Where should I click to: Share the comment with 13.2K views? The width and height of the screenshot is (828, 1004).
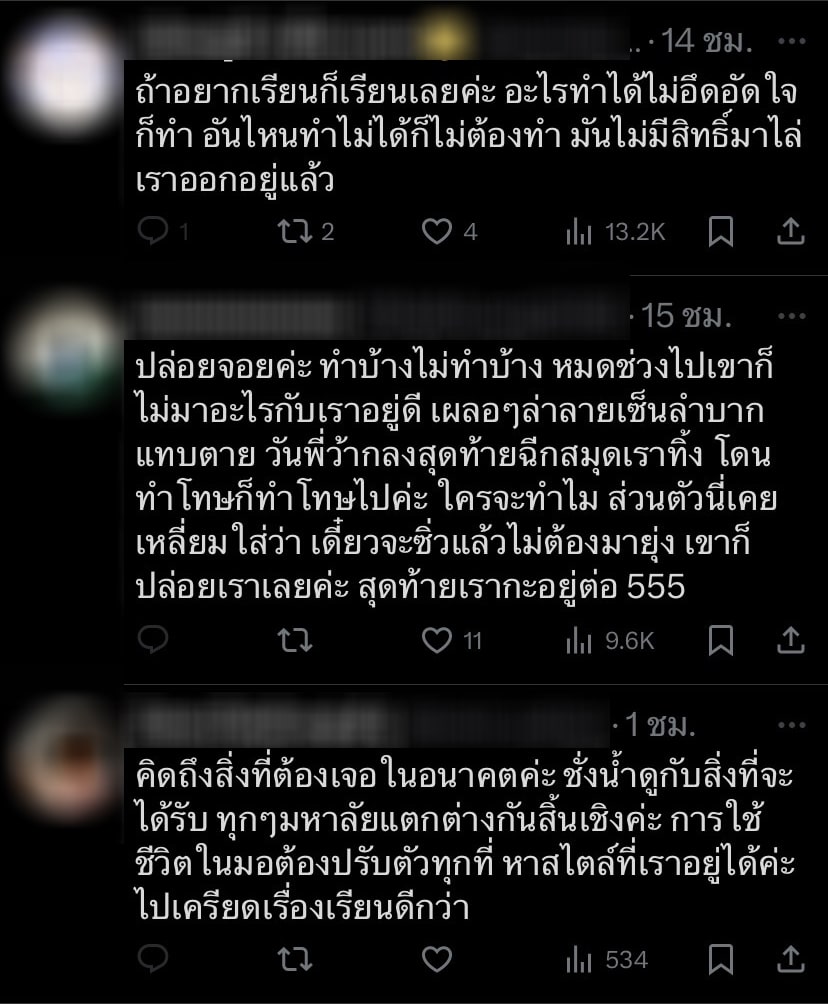click(790, 232)
